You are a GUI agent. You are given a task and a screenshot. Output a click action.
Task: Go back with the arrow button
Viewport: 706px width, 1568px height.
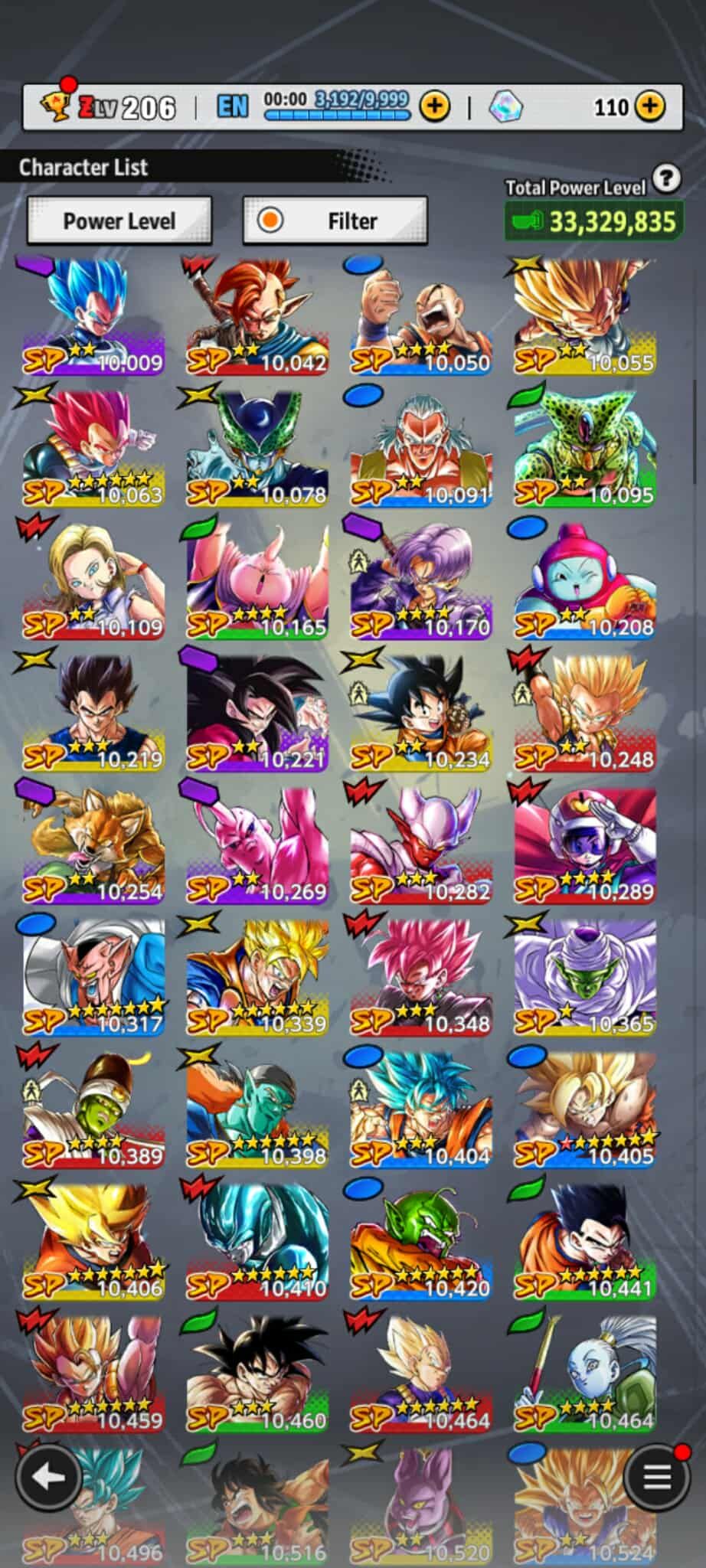(49, 1478)
